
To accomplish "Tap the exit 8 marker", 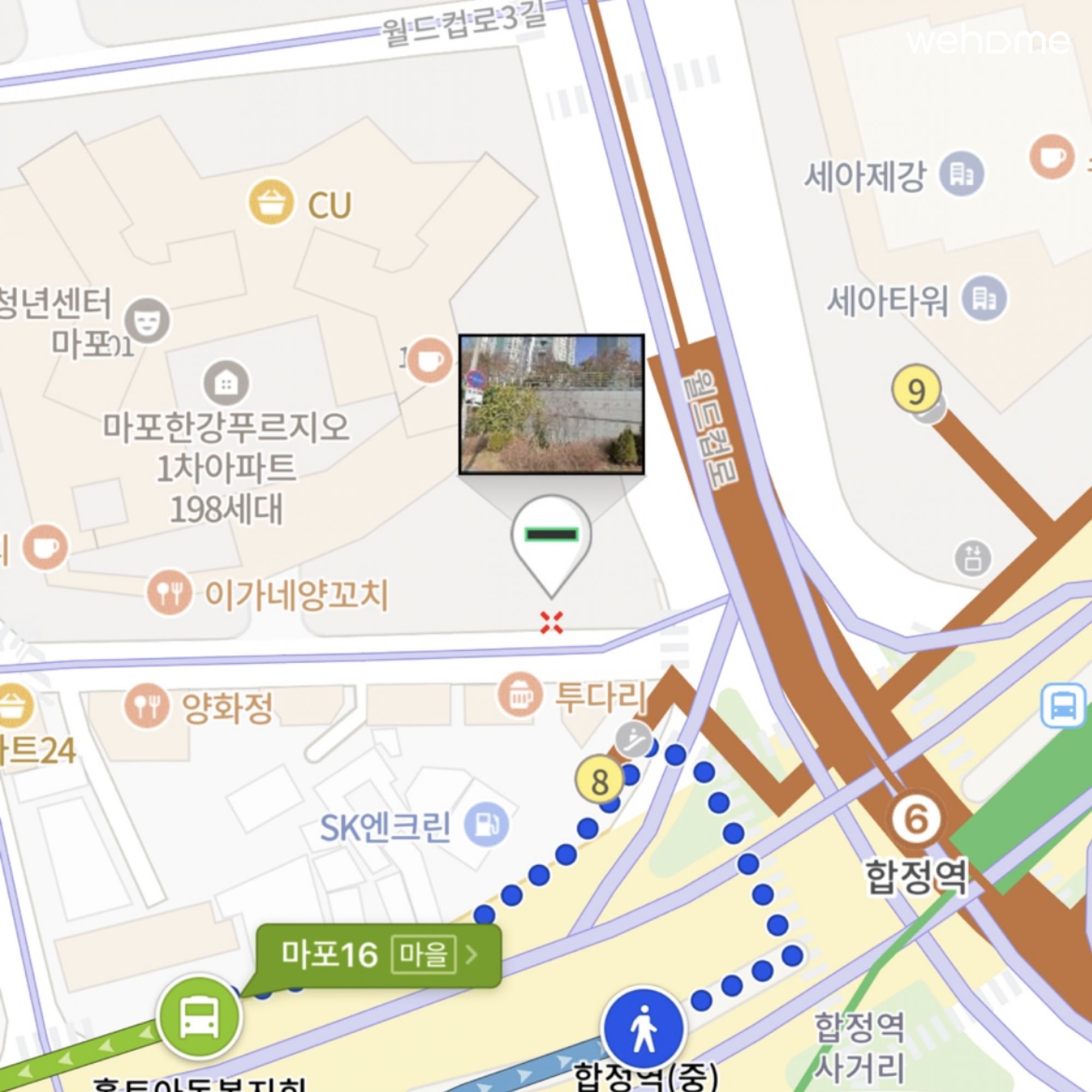I will pyautogui.click(x=599, y=783).
